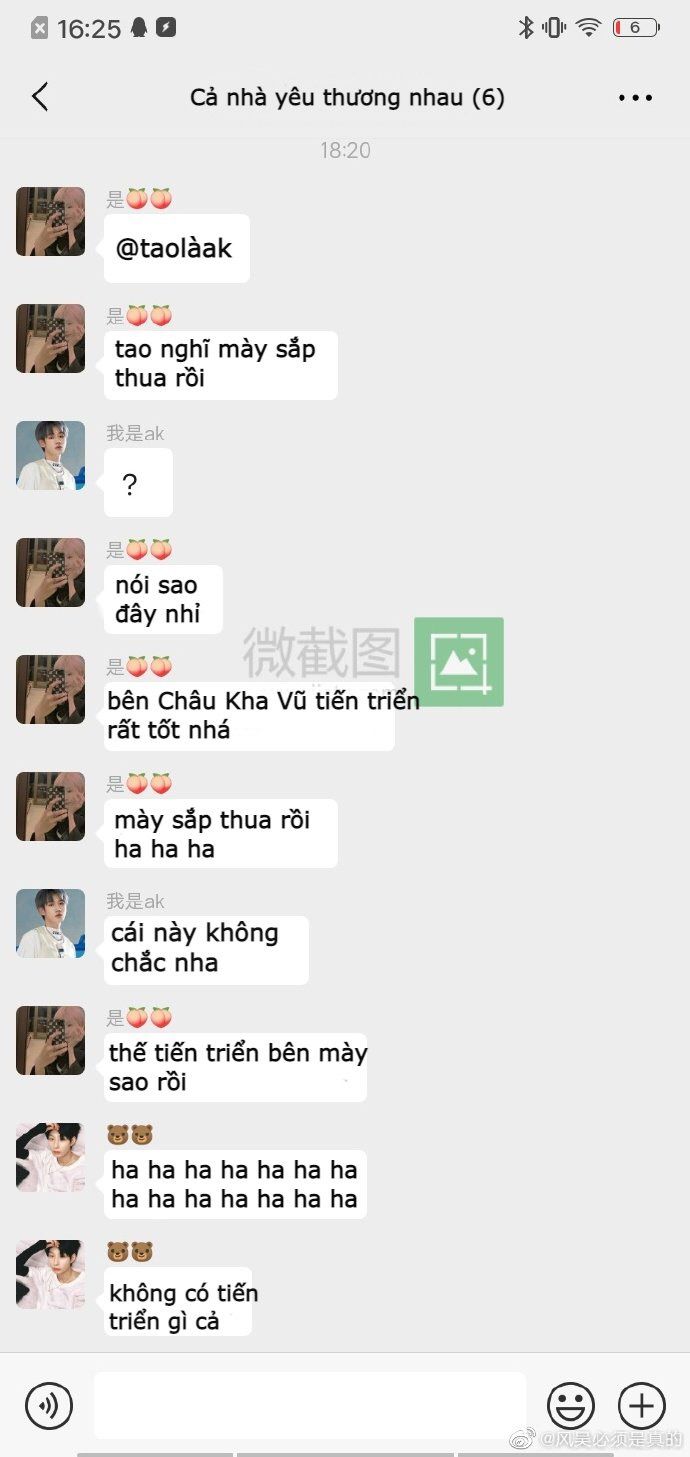This screenshot has height=1457, width=690.
Task: Open the plus attachment menu
Action: coord(641,1405)
